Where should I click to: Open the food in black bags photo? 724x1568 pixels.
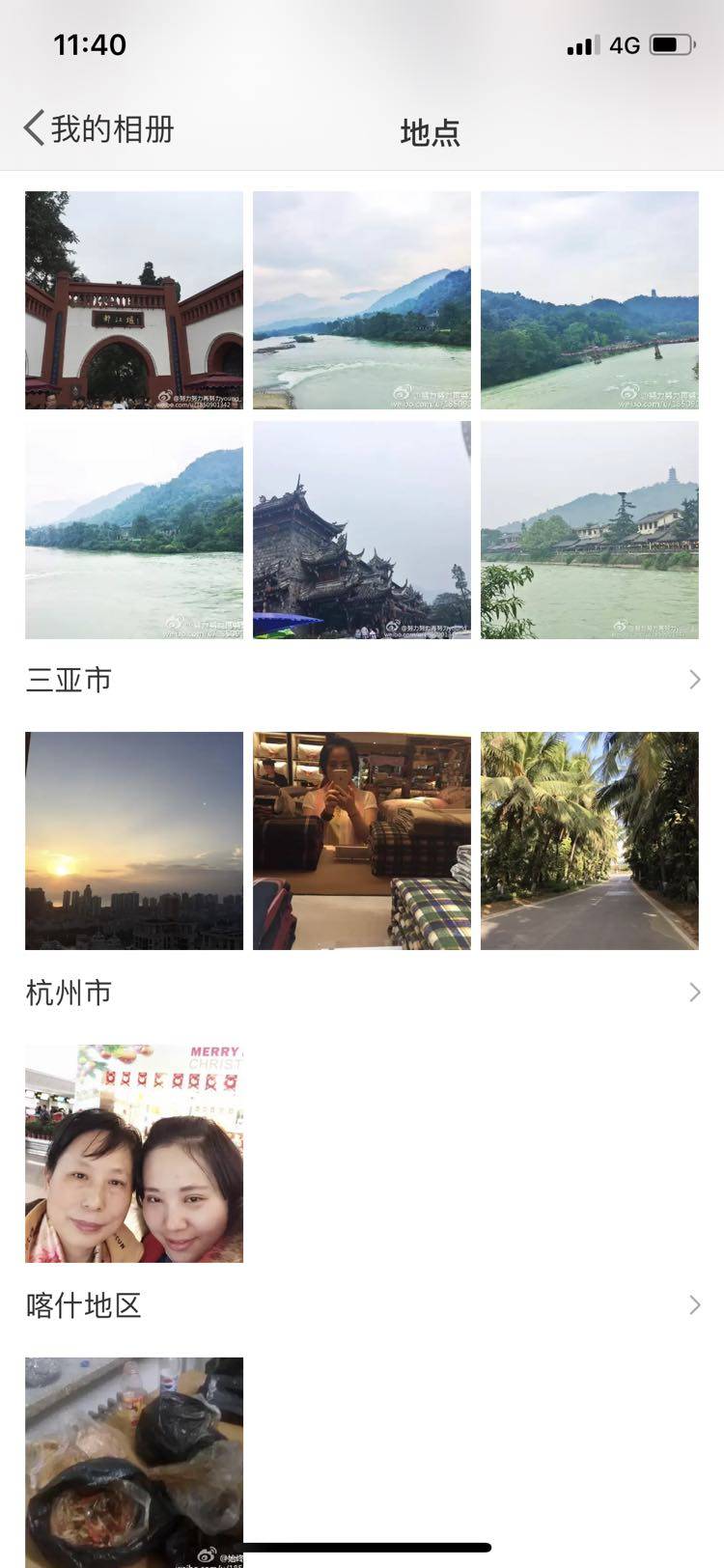point(134,1458)
